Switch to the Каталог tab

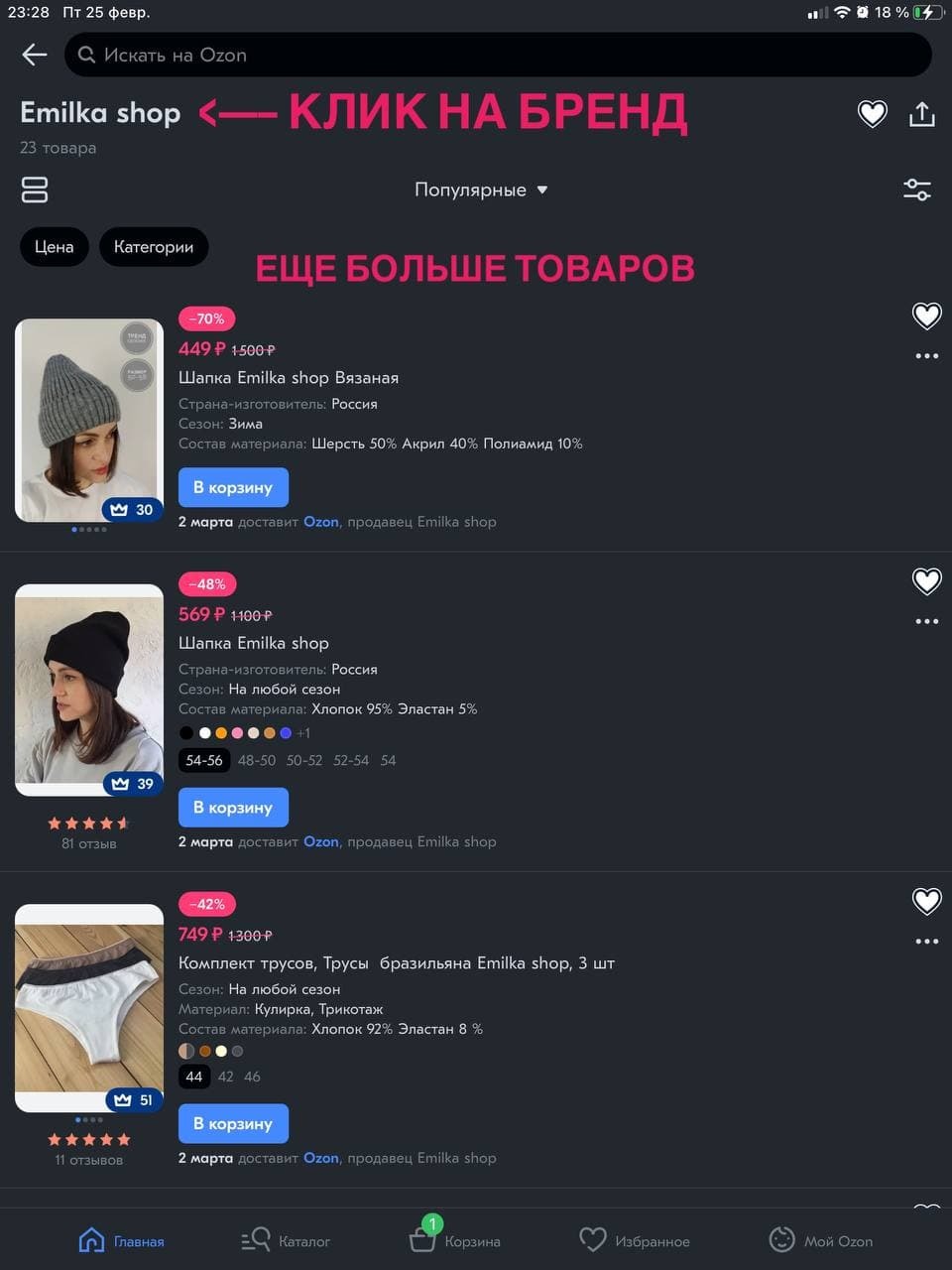286,1240
